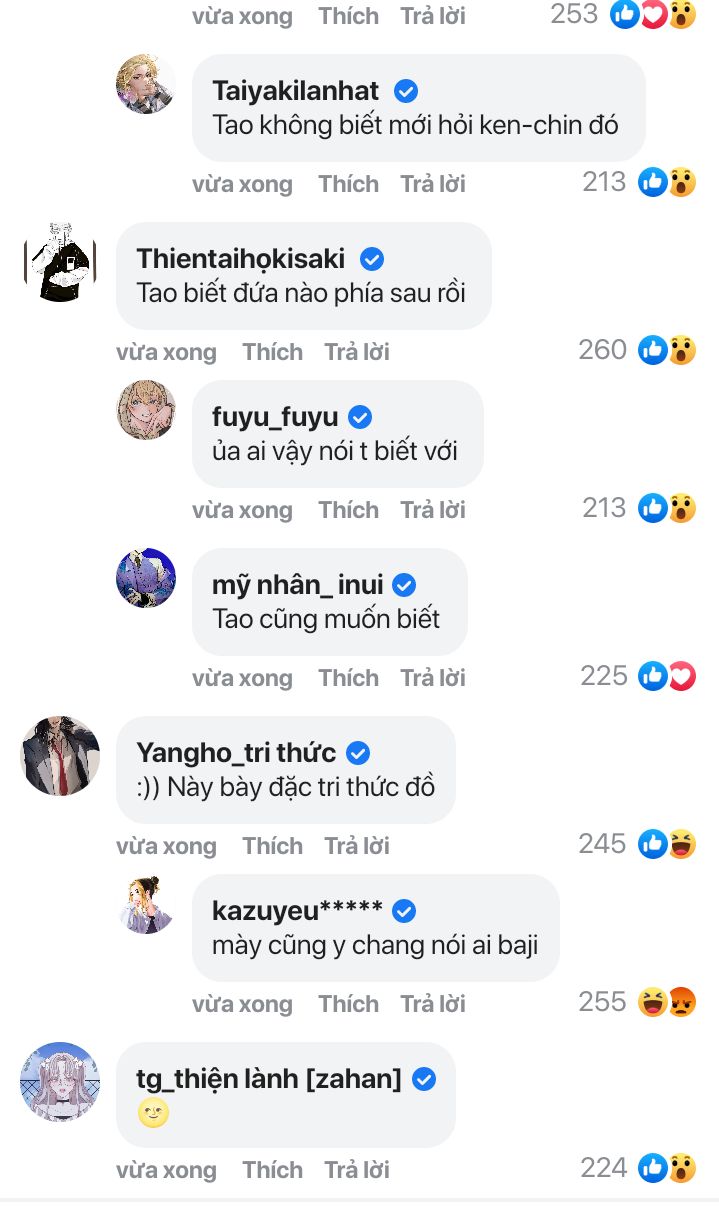Reply to Taiyakilanhat's comment
This screenshot has width=719, height=1206.
tap(433, 184)
